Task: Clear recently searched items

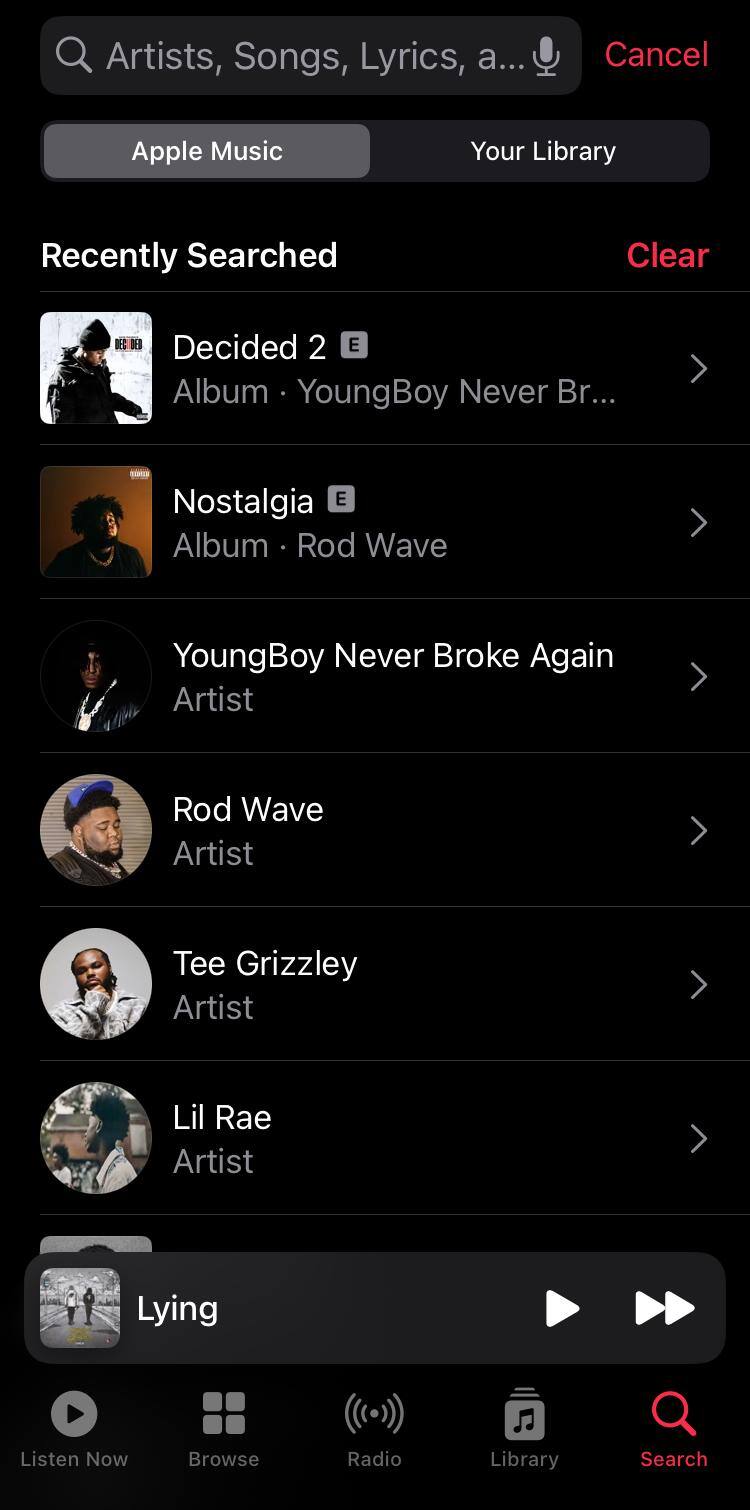Action: click(x=667, y=255)
